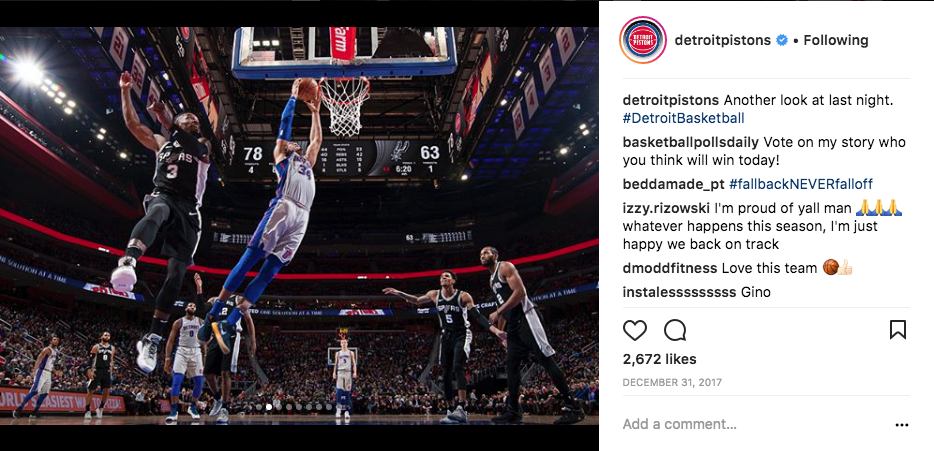Open the instalesssssssss profile
Viewport: 934px width, 451px height.
[679, 292]
